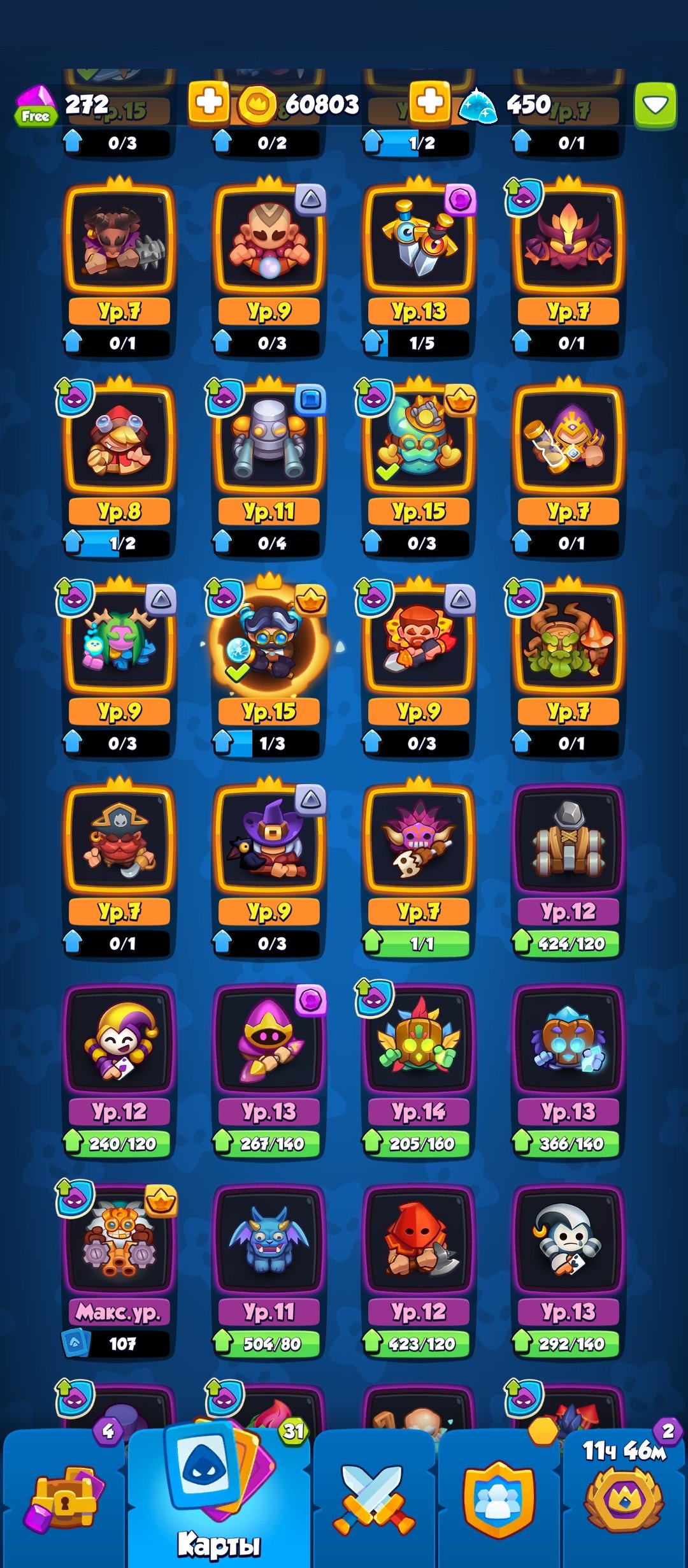Add more crystals with plus button

(x=430, y=102)
